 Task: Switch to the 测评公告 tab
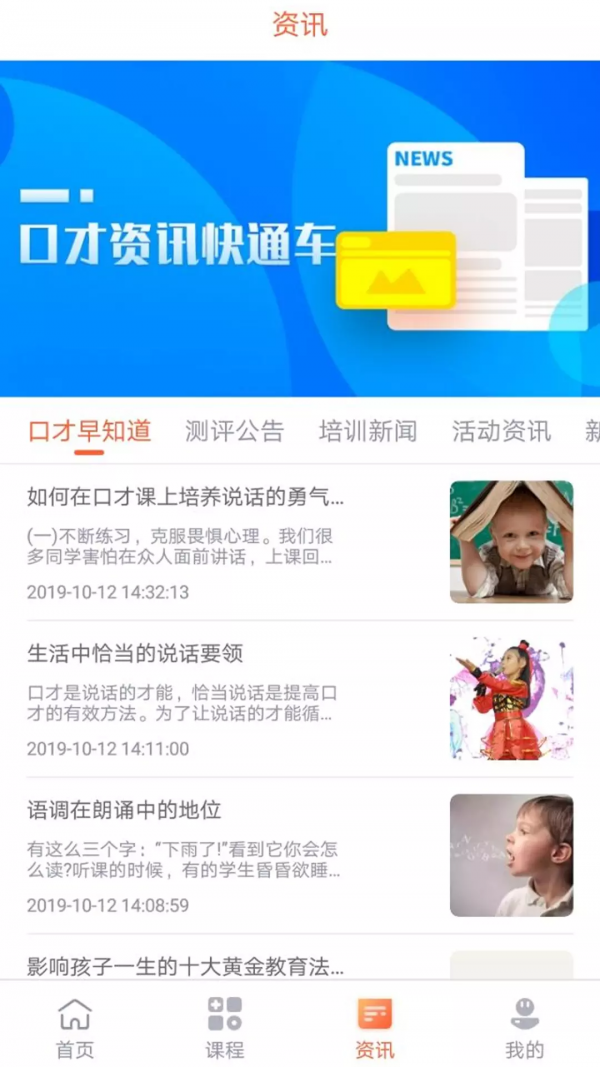[x=235, y=431]
